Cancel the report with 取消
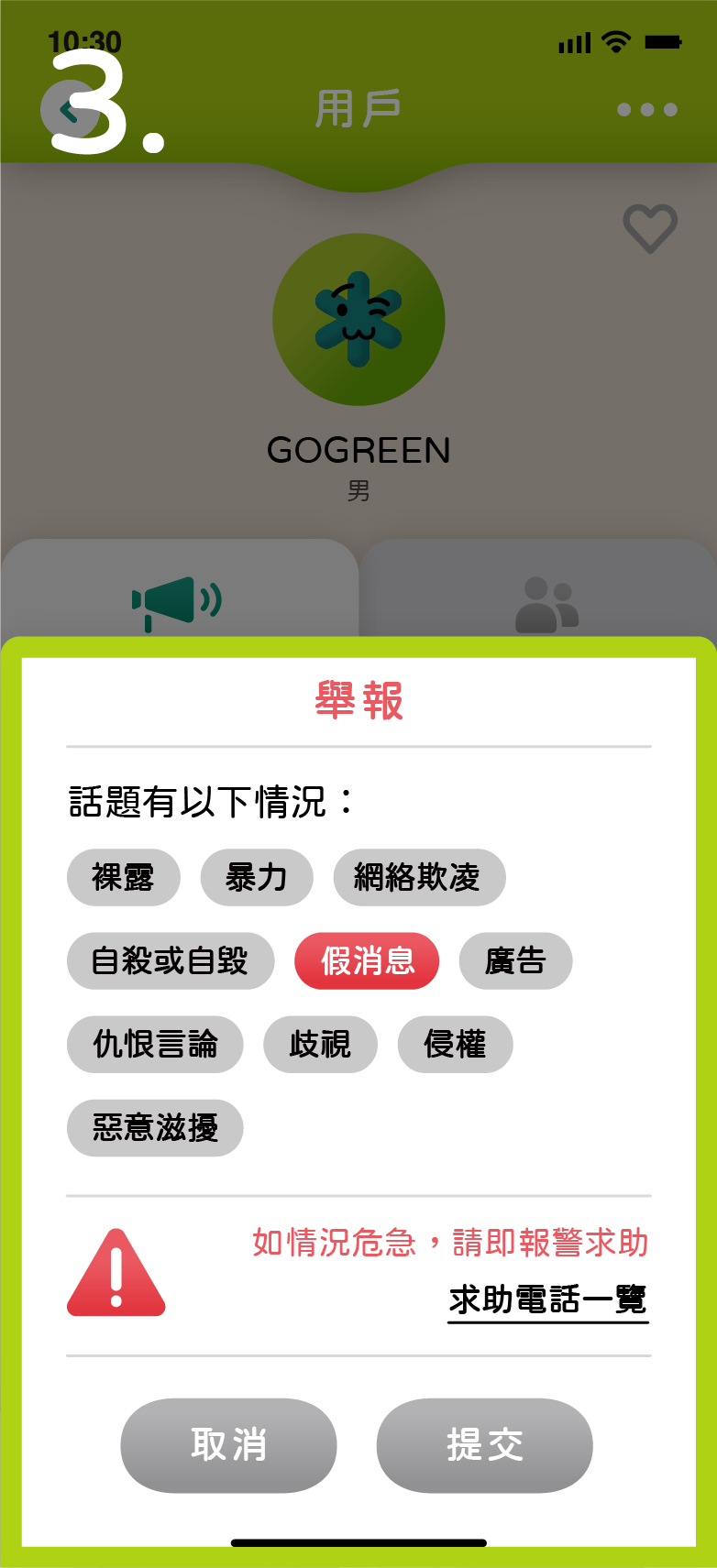This screenshot has width=717, height=1568. (x=228, y=1445)
